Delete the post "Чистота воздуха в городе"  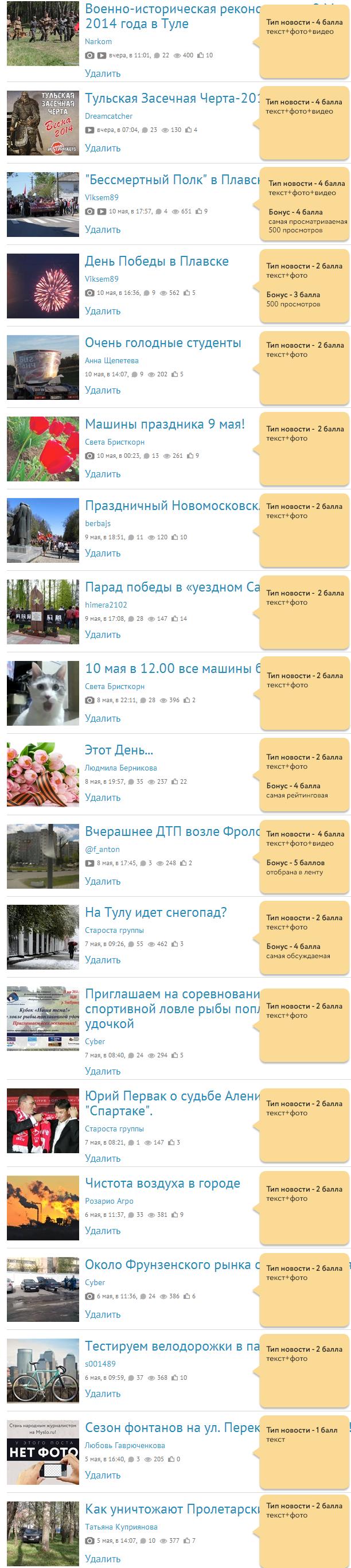102,1230
